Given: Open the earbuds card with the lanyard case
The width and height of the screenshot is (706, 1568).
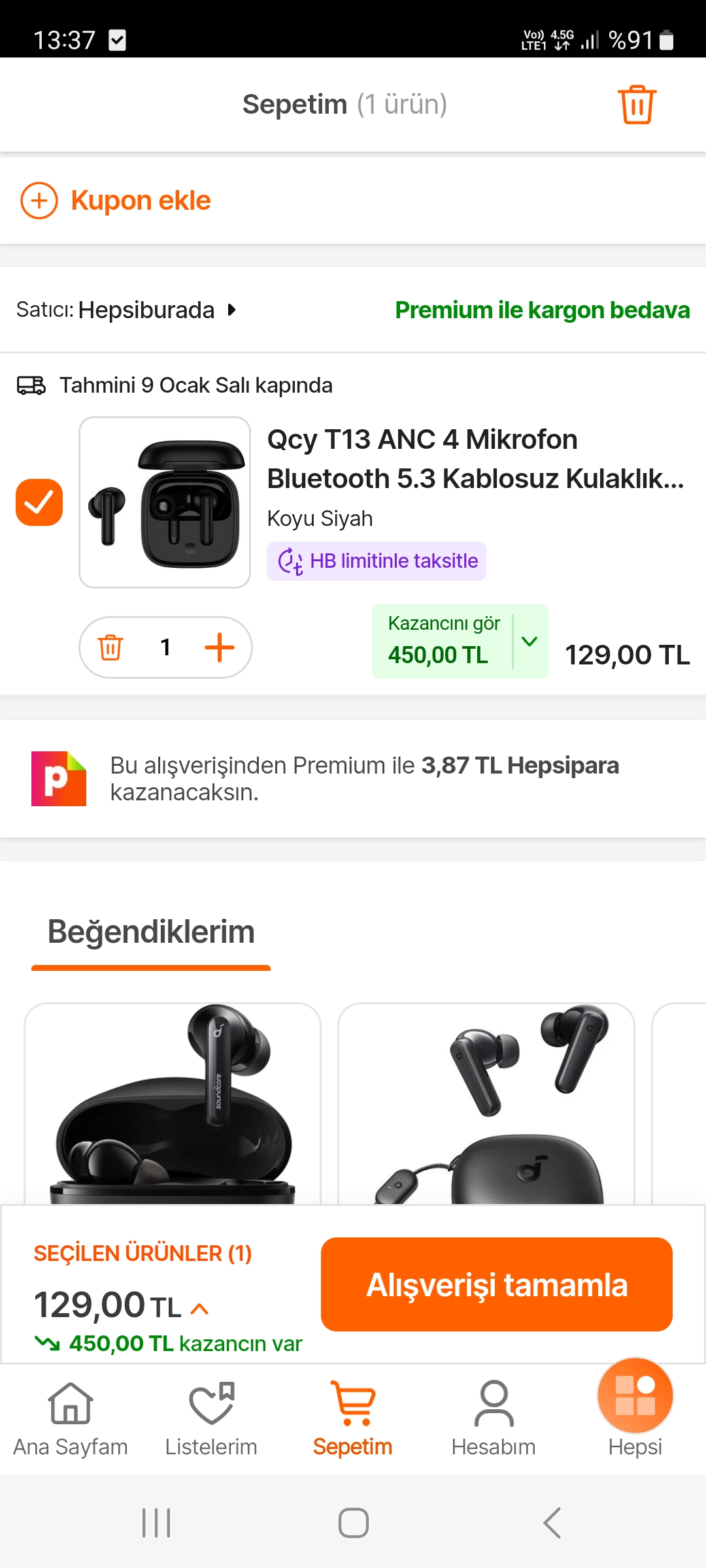Looking at the screenshot, I should click(486, 1104).
